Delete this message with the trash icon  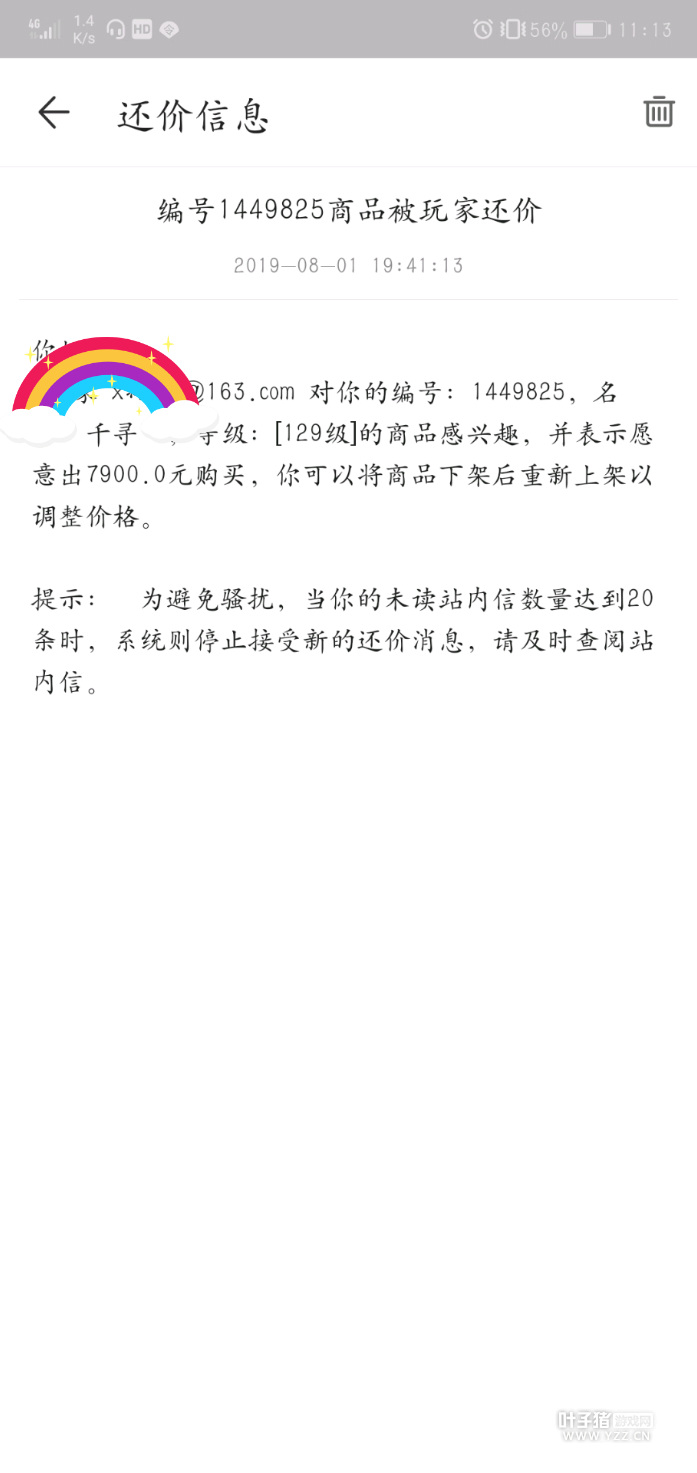pyautogui.click(x=659, y=112)
